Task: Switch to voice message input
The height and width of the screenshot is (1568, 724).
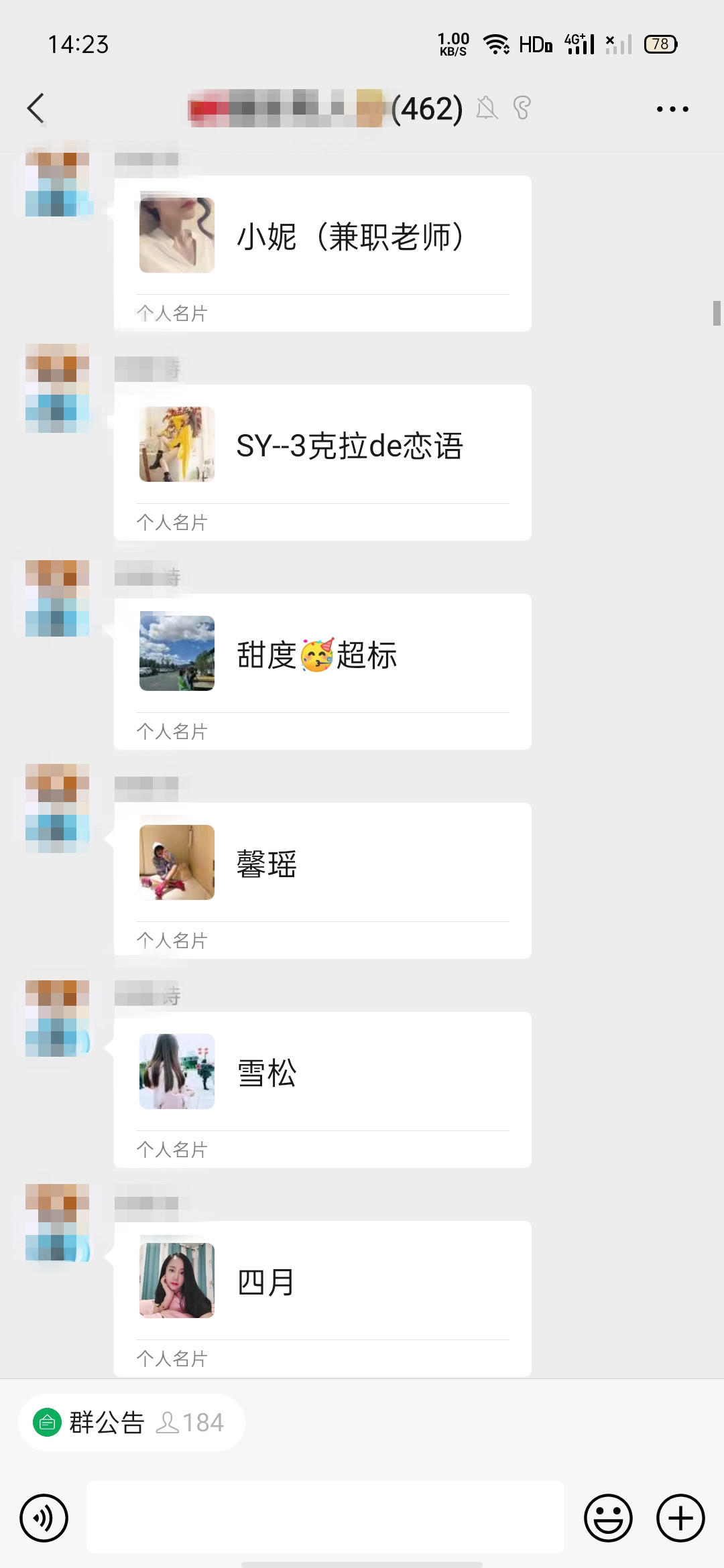Action: click(x=44, y=1518)
